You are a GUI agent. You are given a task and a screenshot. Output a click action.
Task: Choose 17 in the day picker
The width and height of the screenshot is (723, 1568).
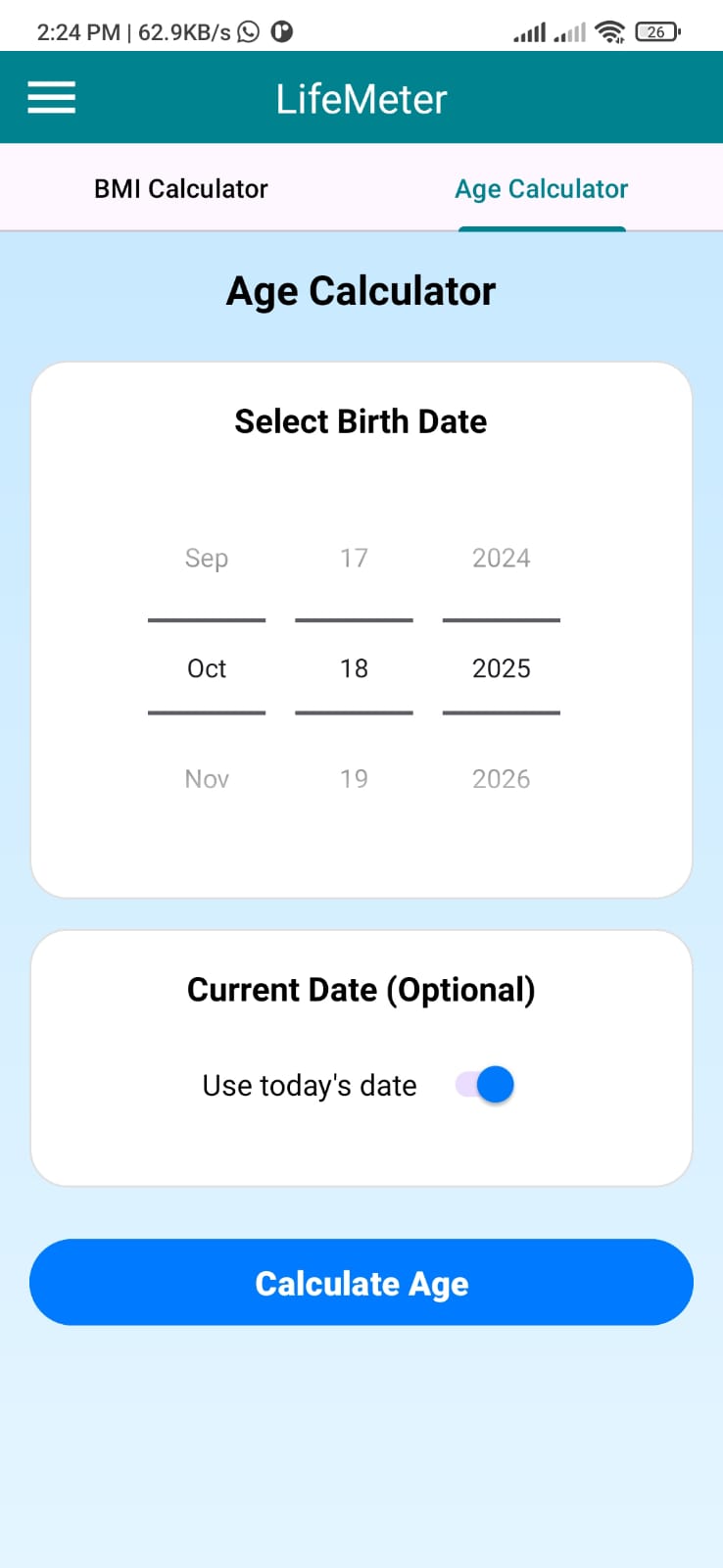[354, 558]
